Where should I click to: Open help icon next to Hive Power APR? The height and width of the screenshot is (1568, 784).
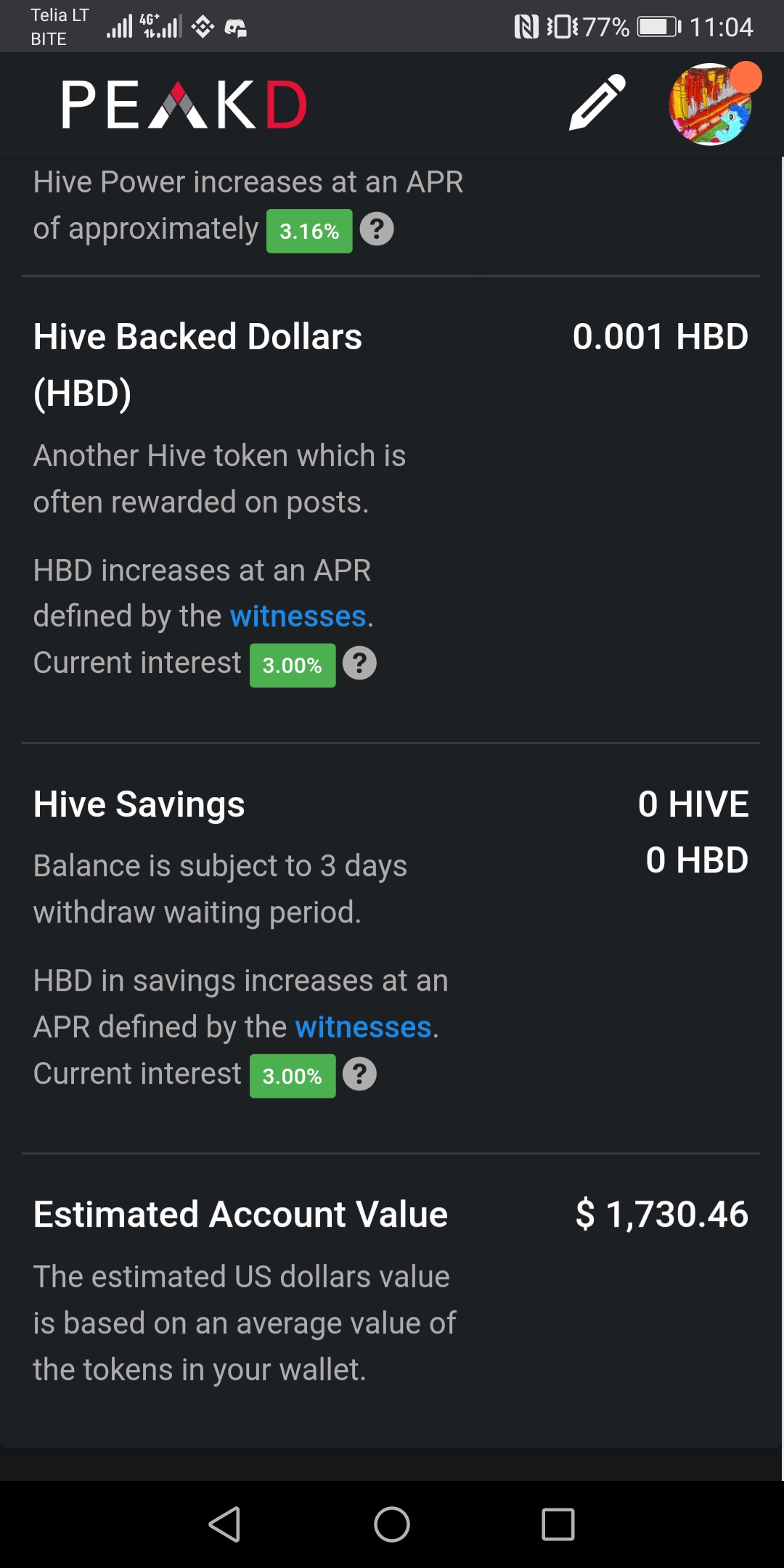377,229
